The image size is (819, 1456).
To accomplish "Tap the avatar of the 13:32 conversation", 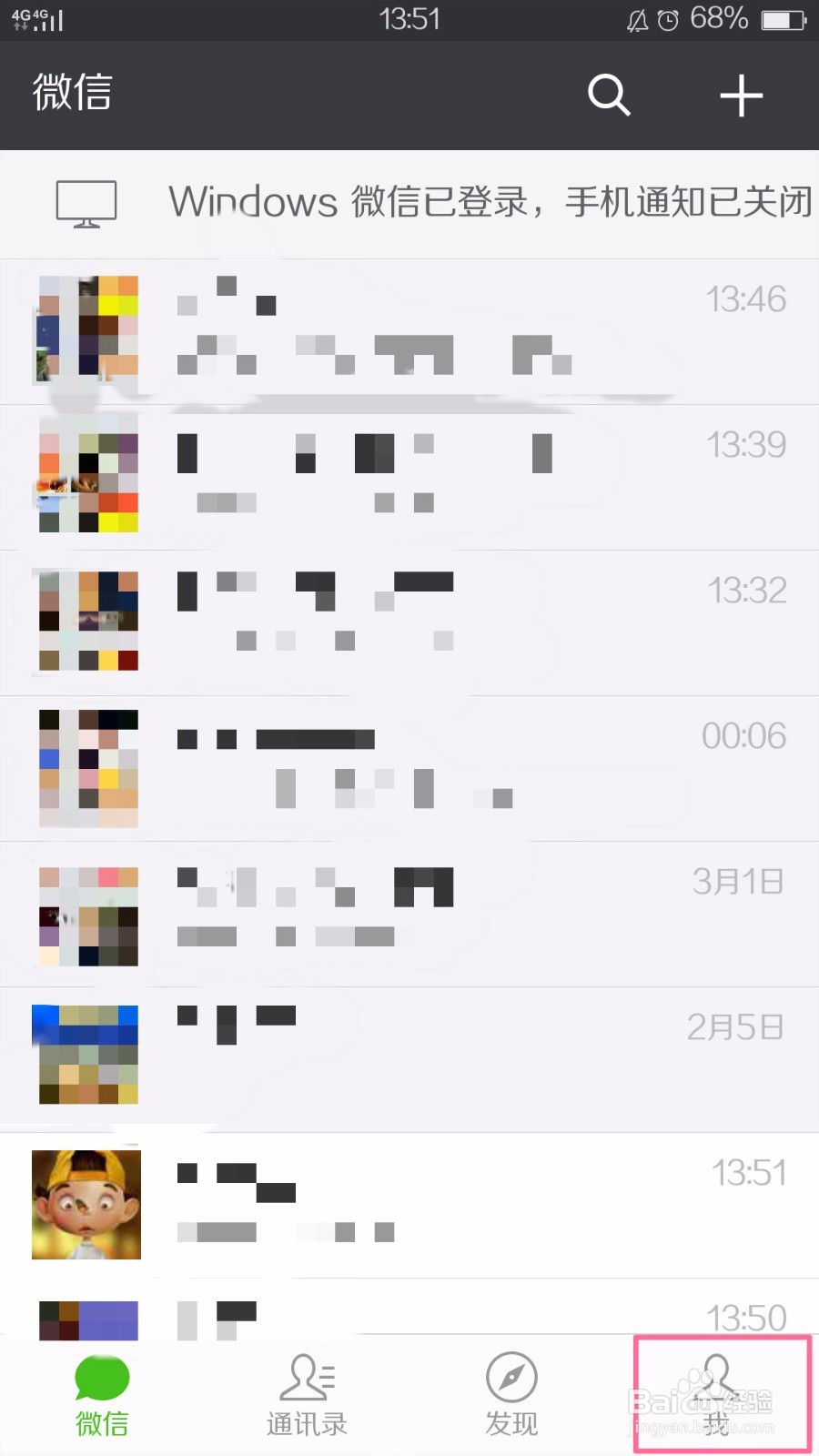I will 86,619.
